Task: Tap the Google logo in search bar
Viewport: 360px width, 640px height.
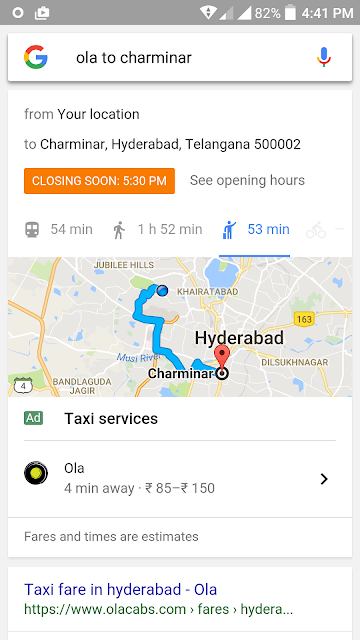Action: click(36, 57)
